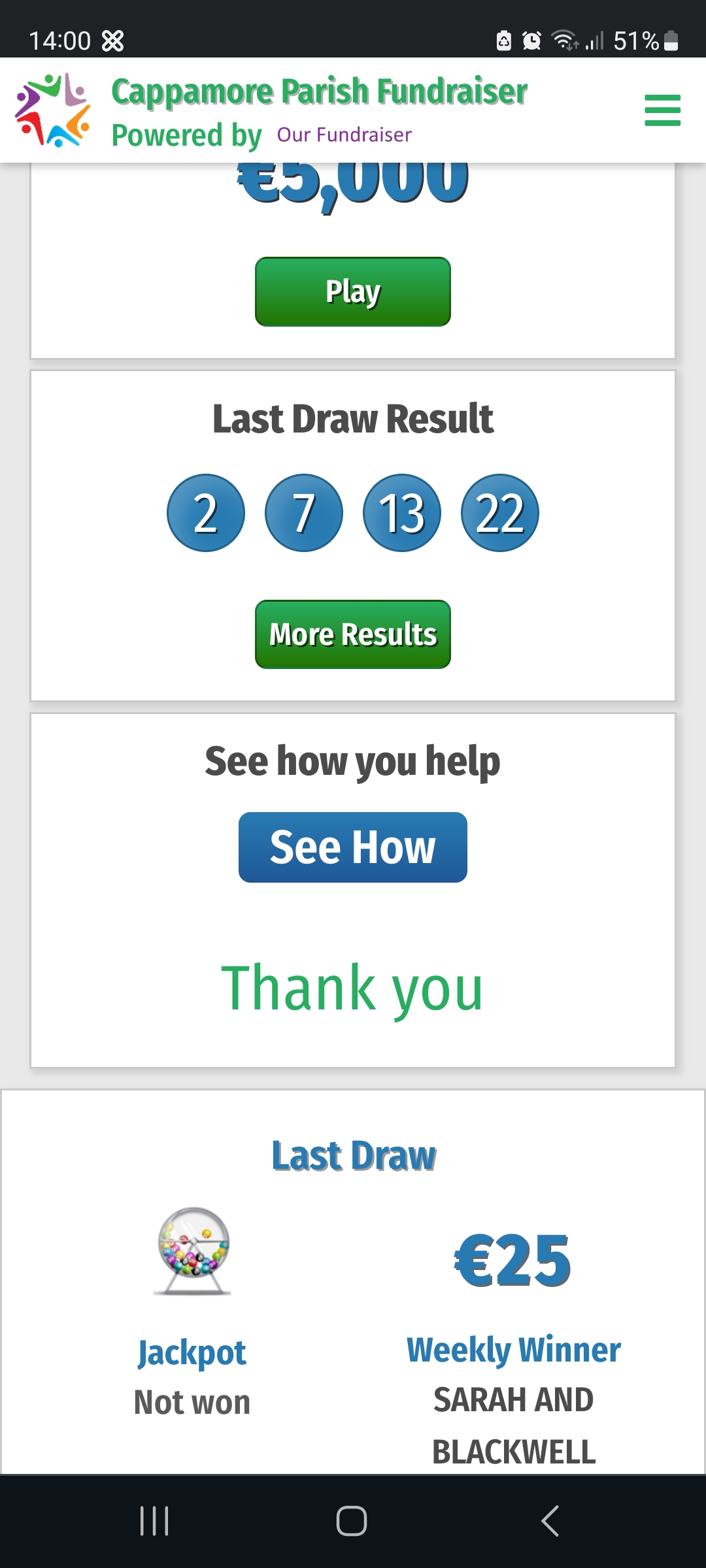The height and width of the screenshot is (1568, 706).
Task: Go back using the system back button
Action: (x=550, y=1521)
